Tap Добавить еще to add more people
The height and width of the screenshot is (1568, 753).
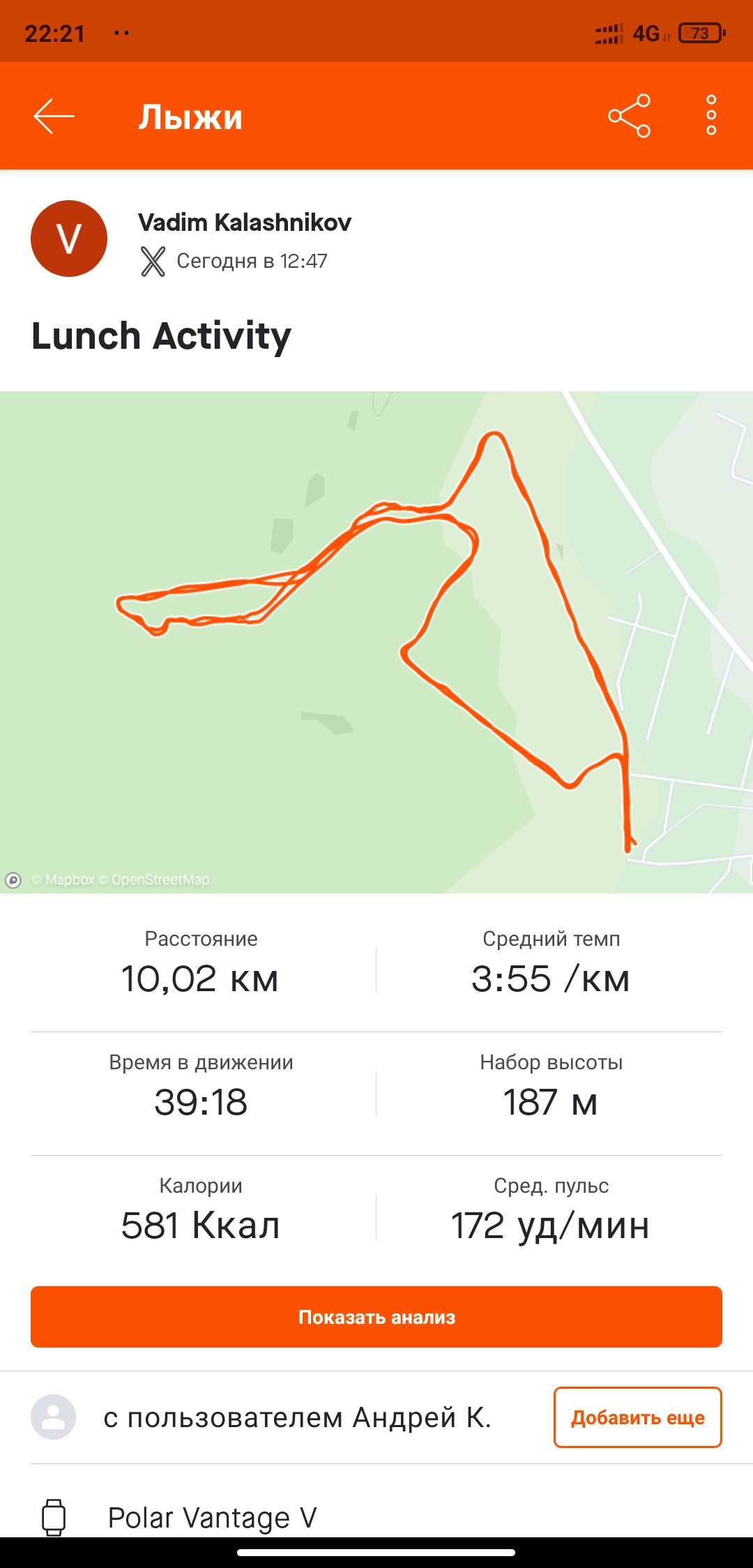click(637, 1417)
